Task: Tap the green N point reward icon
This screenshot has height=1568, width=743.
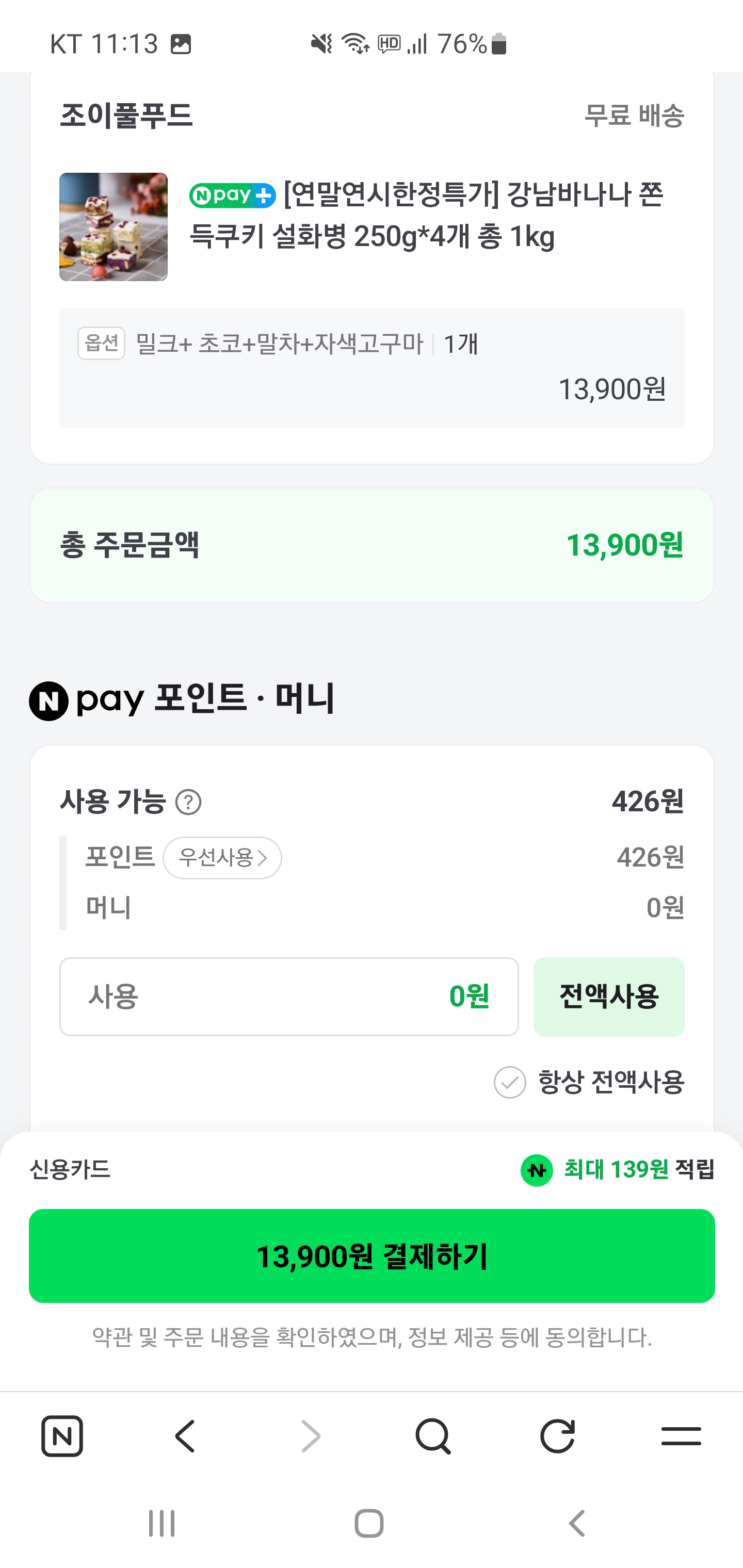Action: point(535,1170)
